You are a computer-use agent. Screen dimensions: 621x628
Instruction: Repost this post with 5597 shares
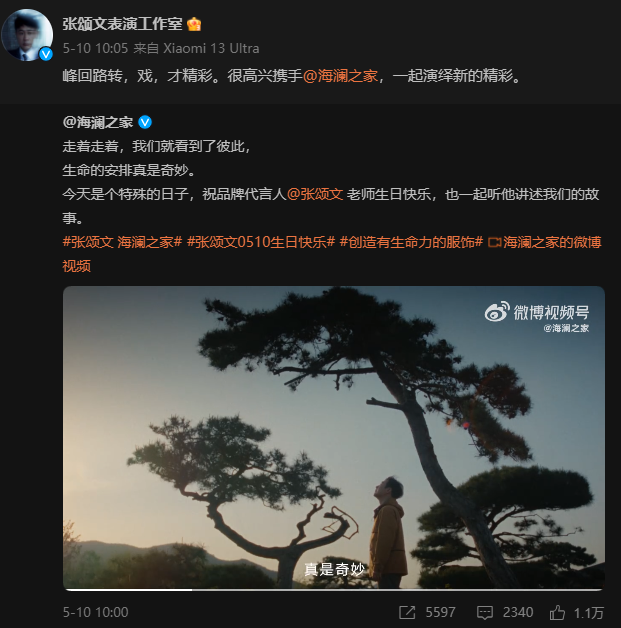(427, 611)
